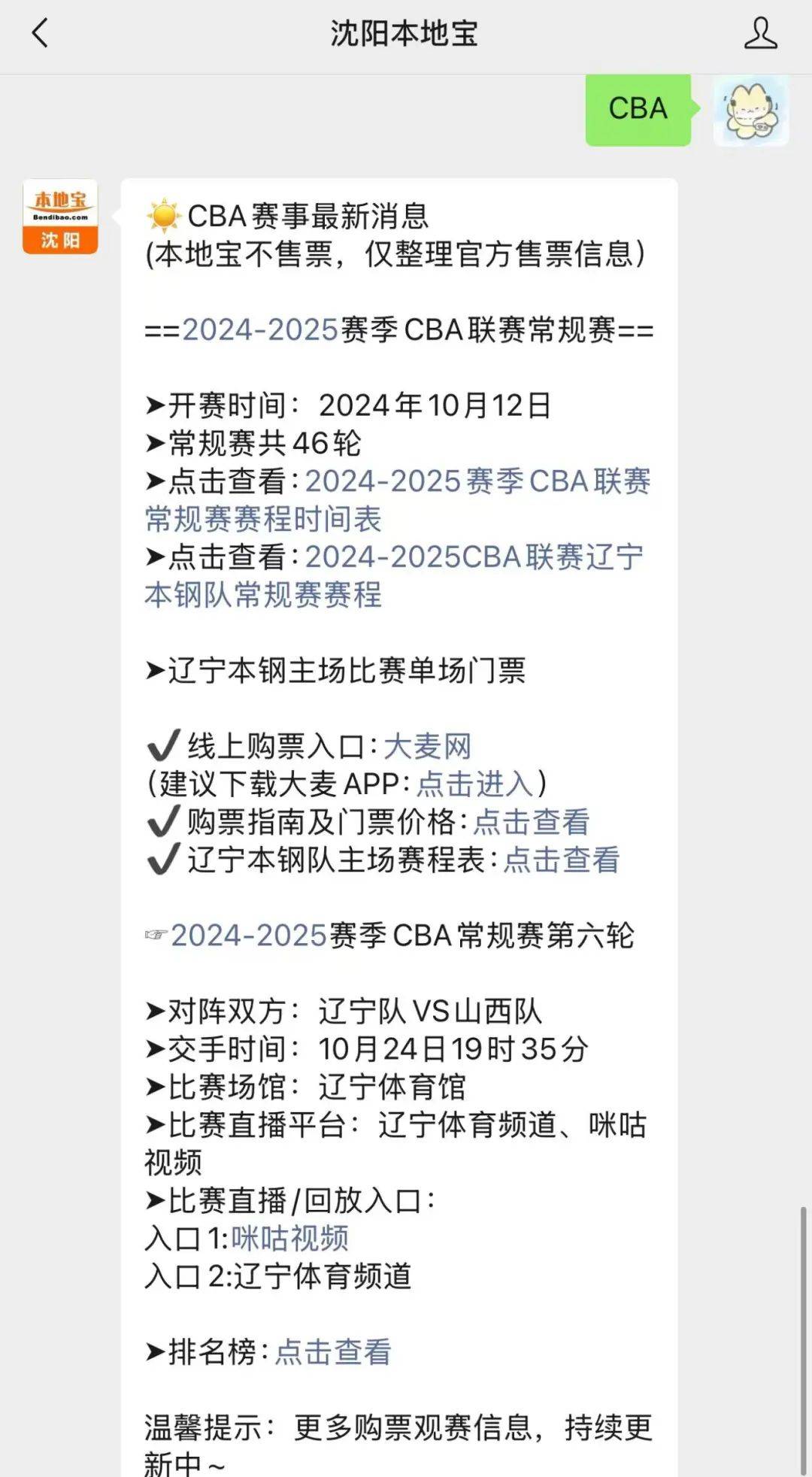This screenshot has height=1477, width=812.
Task: Open the 咪咕视频 live stream link
Action: click(290, 1239)
